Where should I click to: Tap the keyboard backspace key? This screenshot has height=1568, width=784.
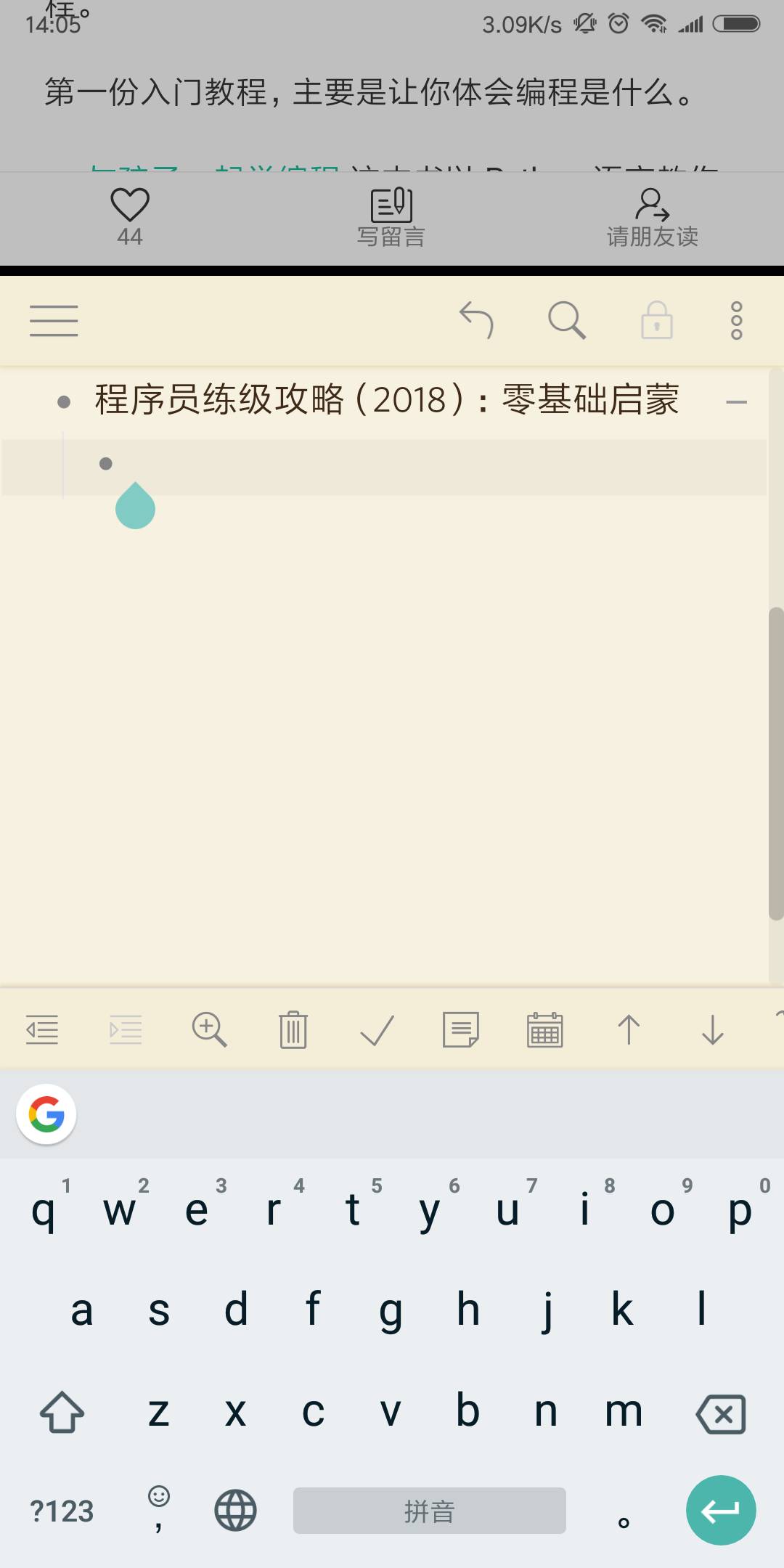tap(721, 1413)
